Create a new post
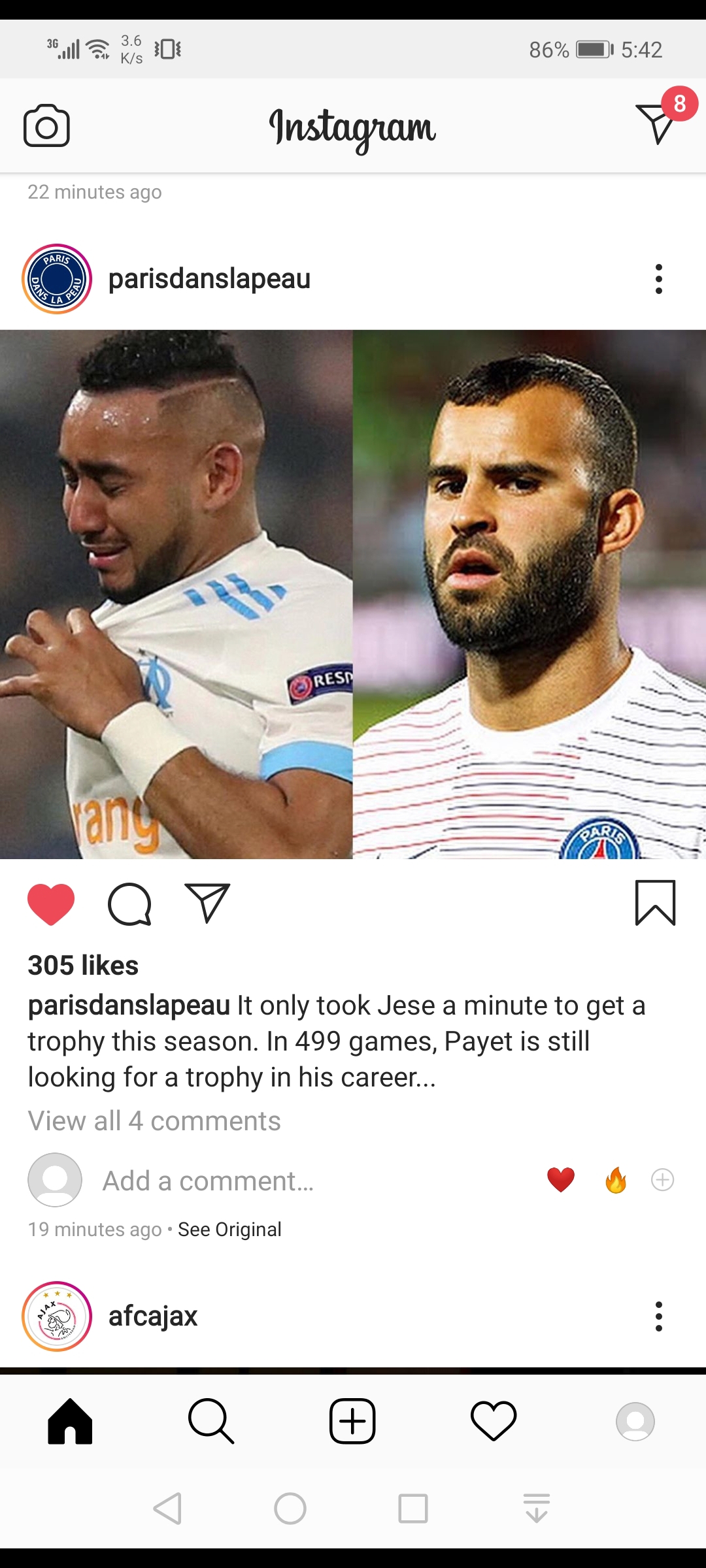706x1568 pixels. [352, 1421]
